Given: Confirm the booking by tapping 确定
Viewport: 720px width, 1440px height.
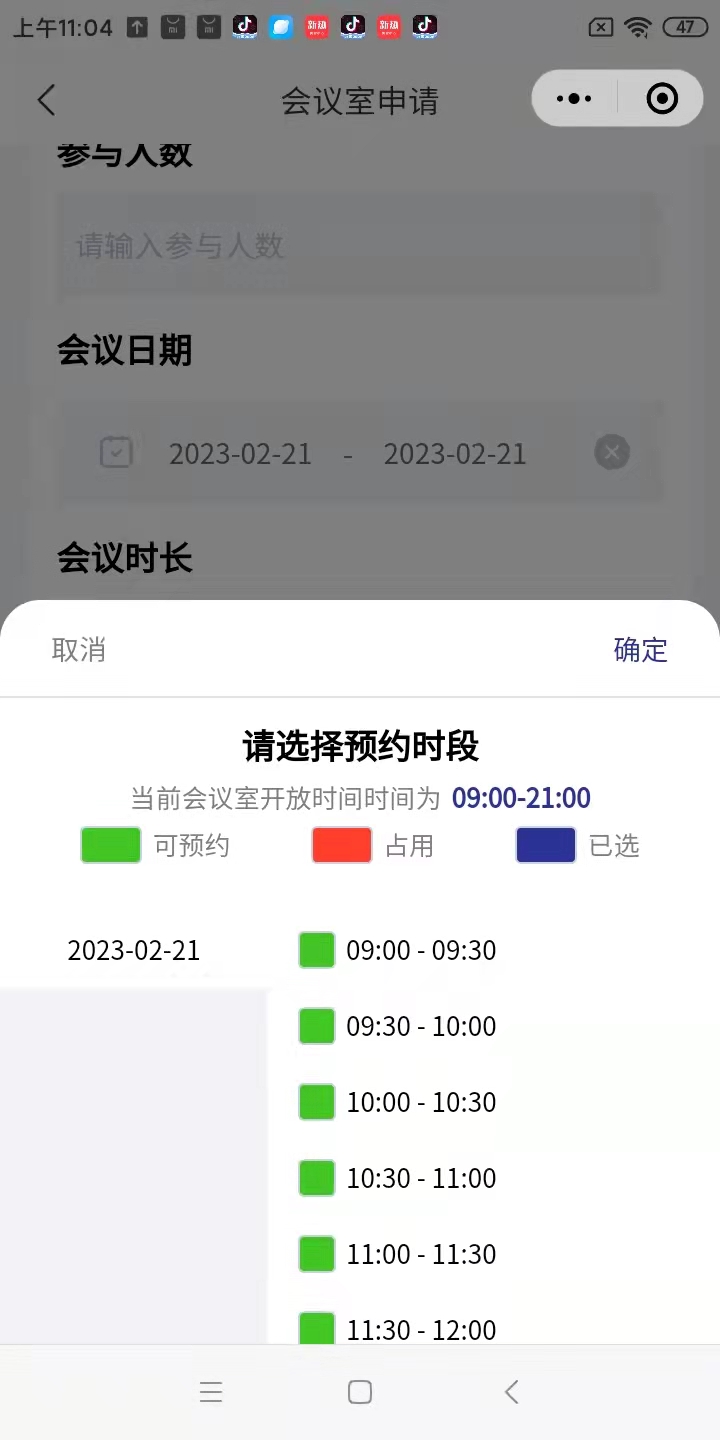Looking at the screenshot, I should 640,650.
